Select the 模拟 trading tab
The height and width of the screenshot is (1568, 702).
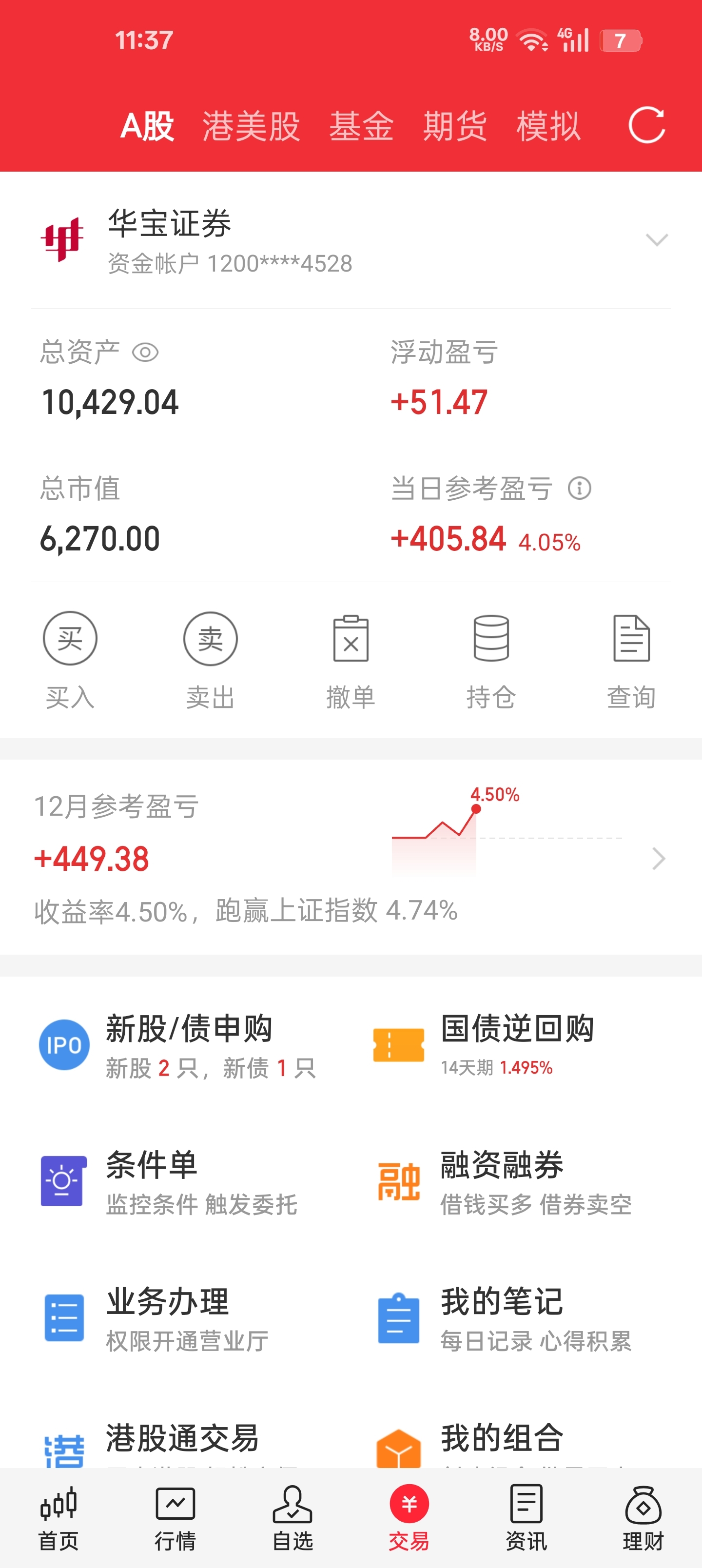point(548,126)
